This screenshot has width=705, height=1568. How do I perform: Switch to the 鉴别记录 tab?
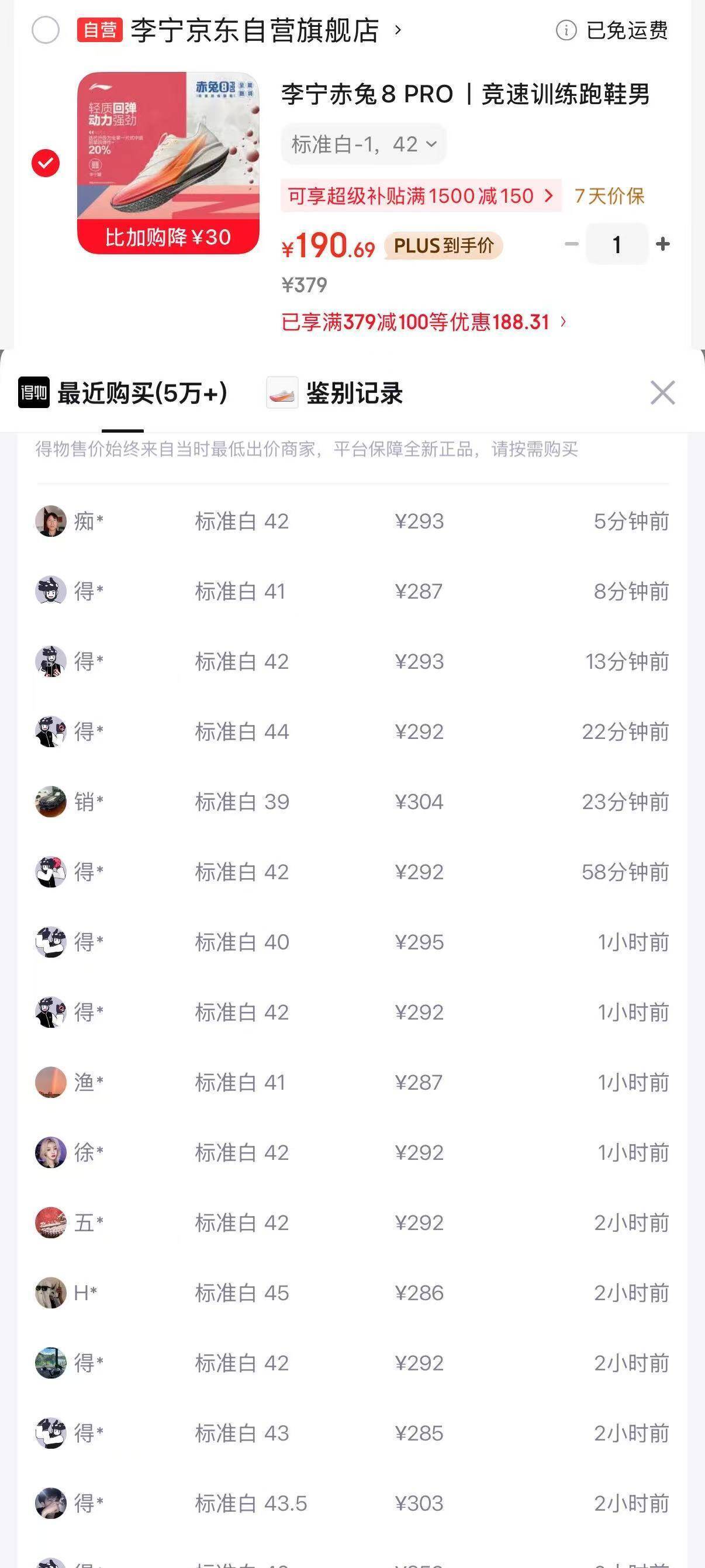tap(355, 393)
